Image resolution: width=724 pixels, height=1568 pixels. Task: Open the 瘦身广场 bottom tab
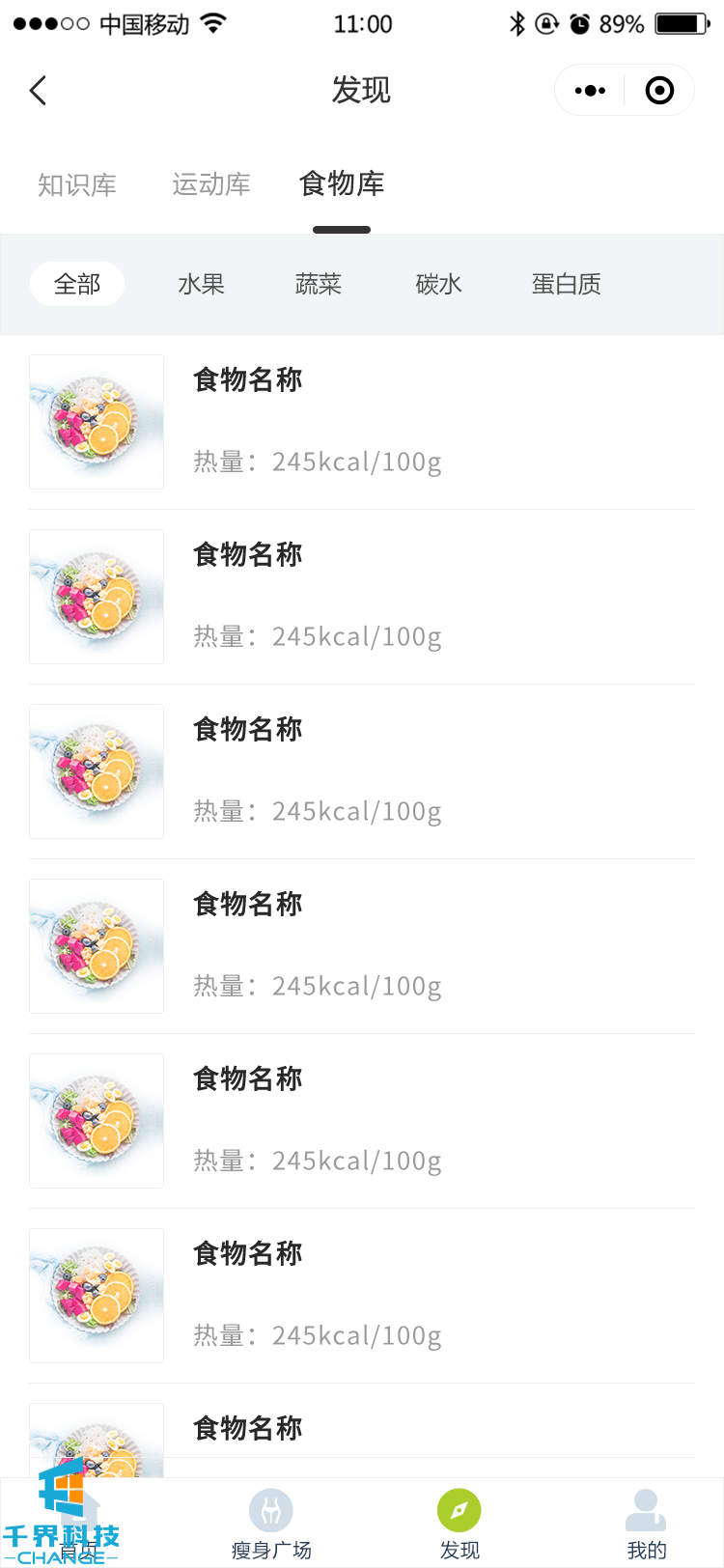click(271, 1524)
